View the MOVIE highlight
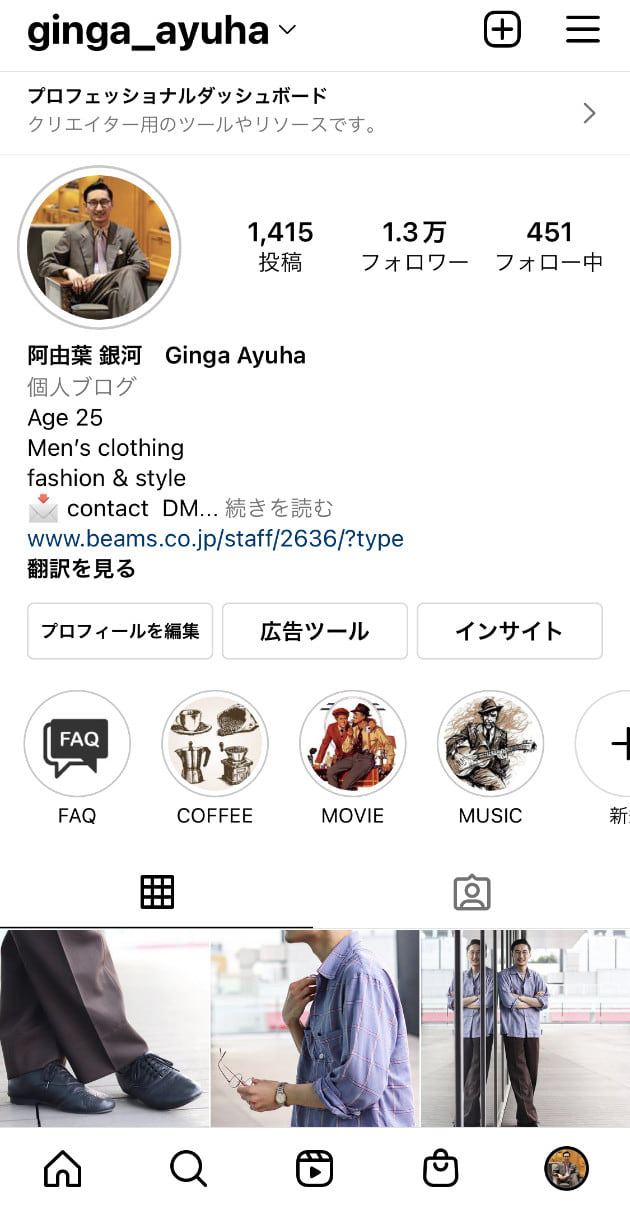The image size is (630, 1210). 352,744
